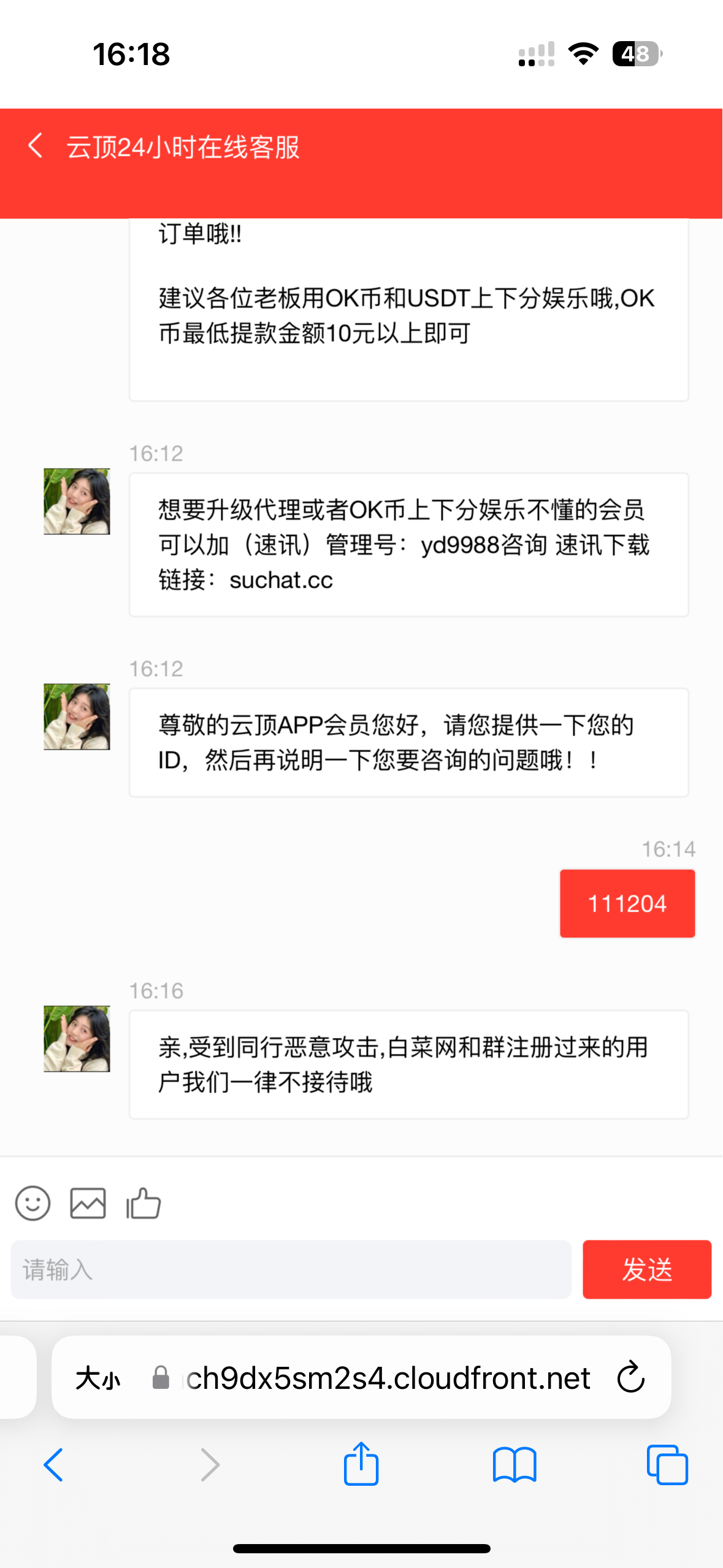Viewport: 723px width, 1568px height.
Task: Tap the 发送 send button
Action: point(646,1269)
